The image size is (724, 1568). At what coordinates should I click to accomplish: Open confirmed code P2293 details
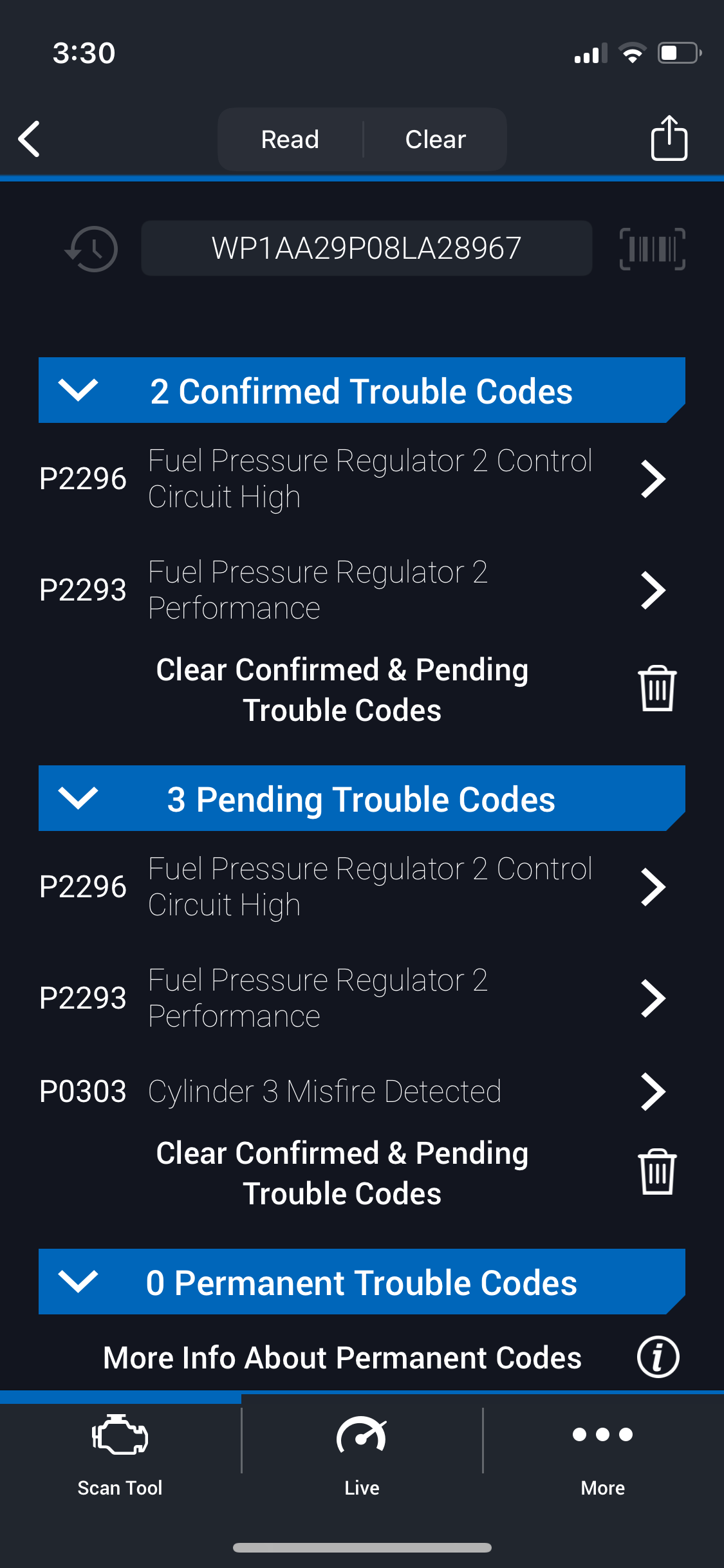(353, 590)
